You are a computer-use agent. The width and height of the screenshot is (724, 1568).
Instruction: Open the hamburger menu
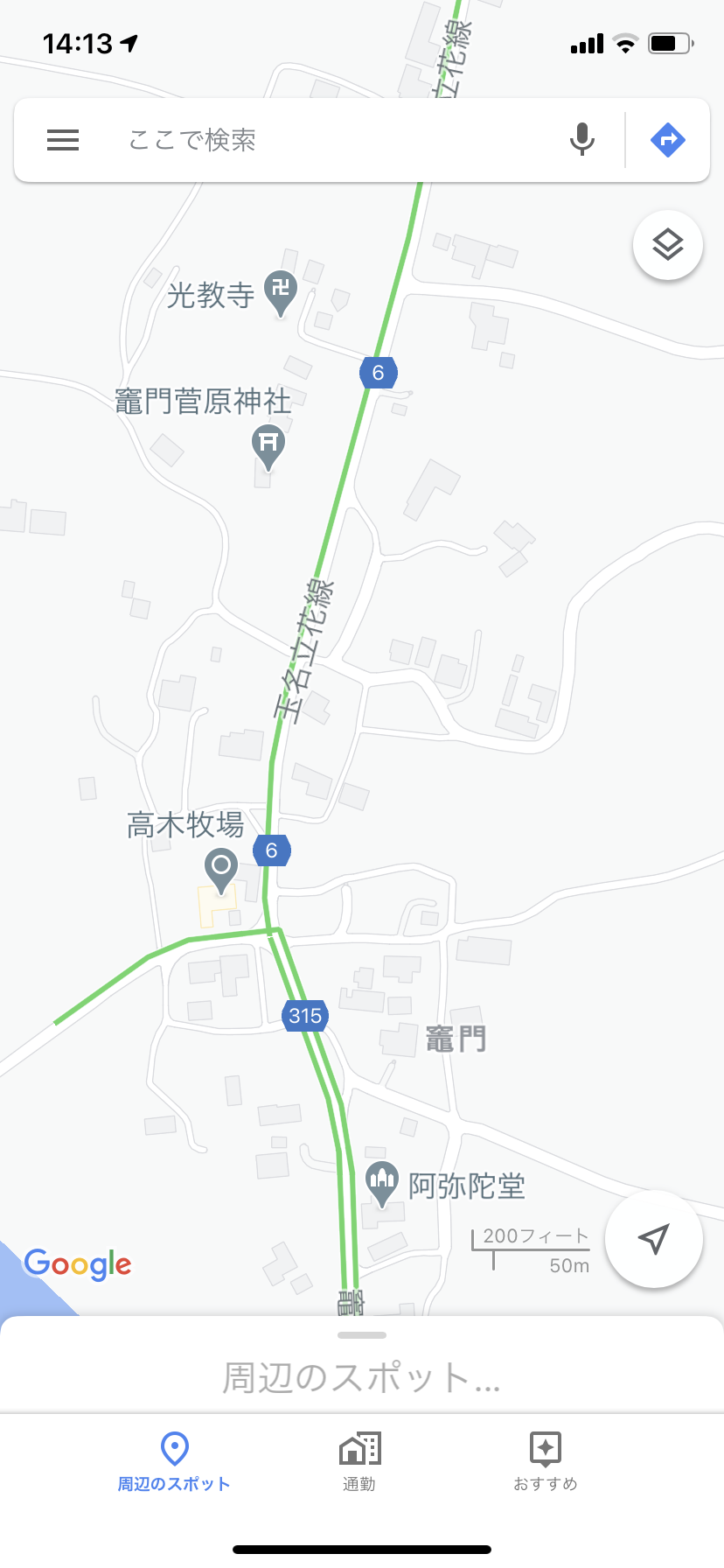[x=63, y=140]
